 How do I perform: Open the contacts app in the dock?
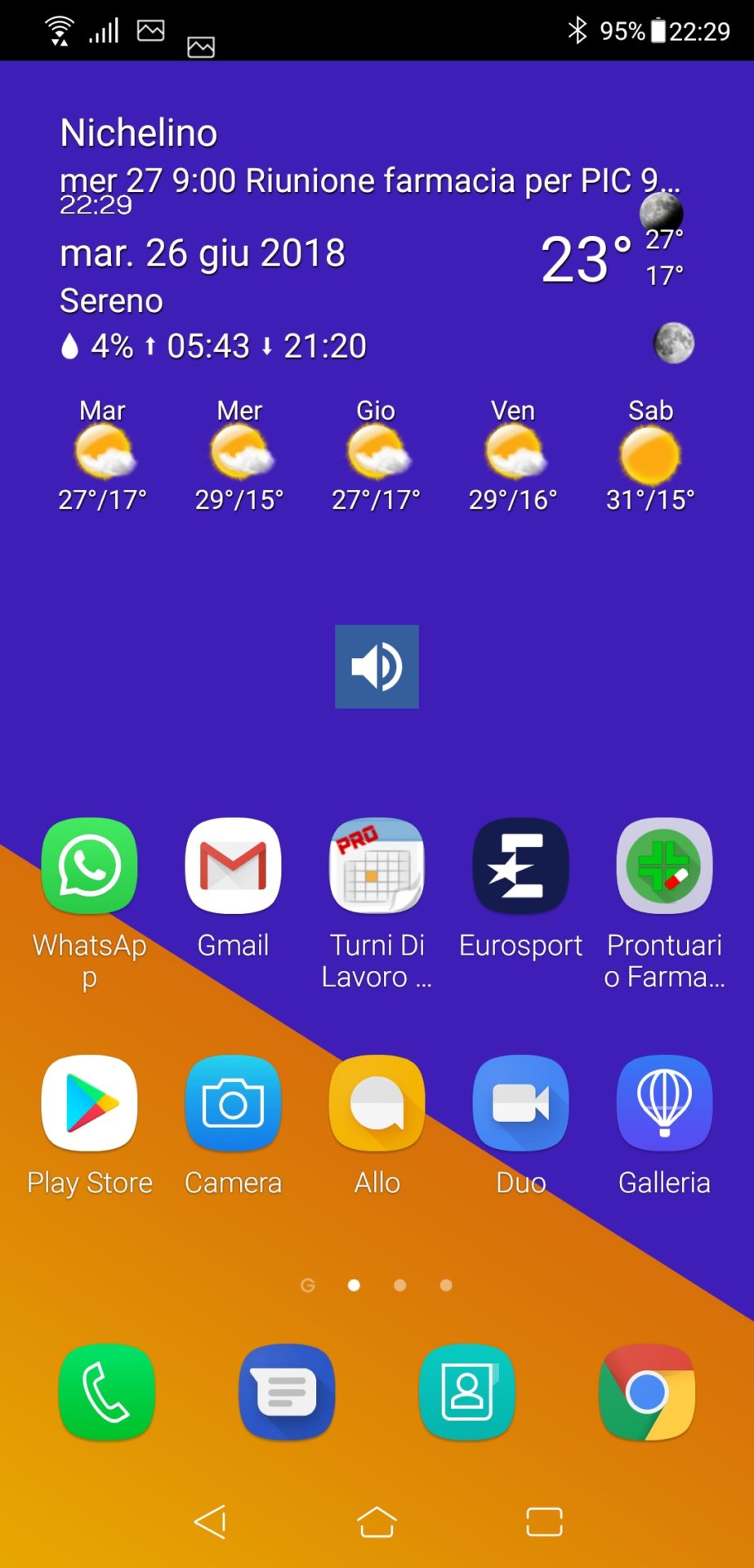tap(467, 1392)
